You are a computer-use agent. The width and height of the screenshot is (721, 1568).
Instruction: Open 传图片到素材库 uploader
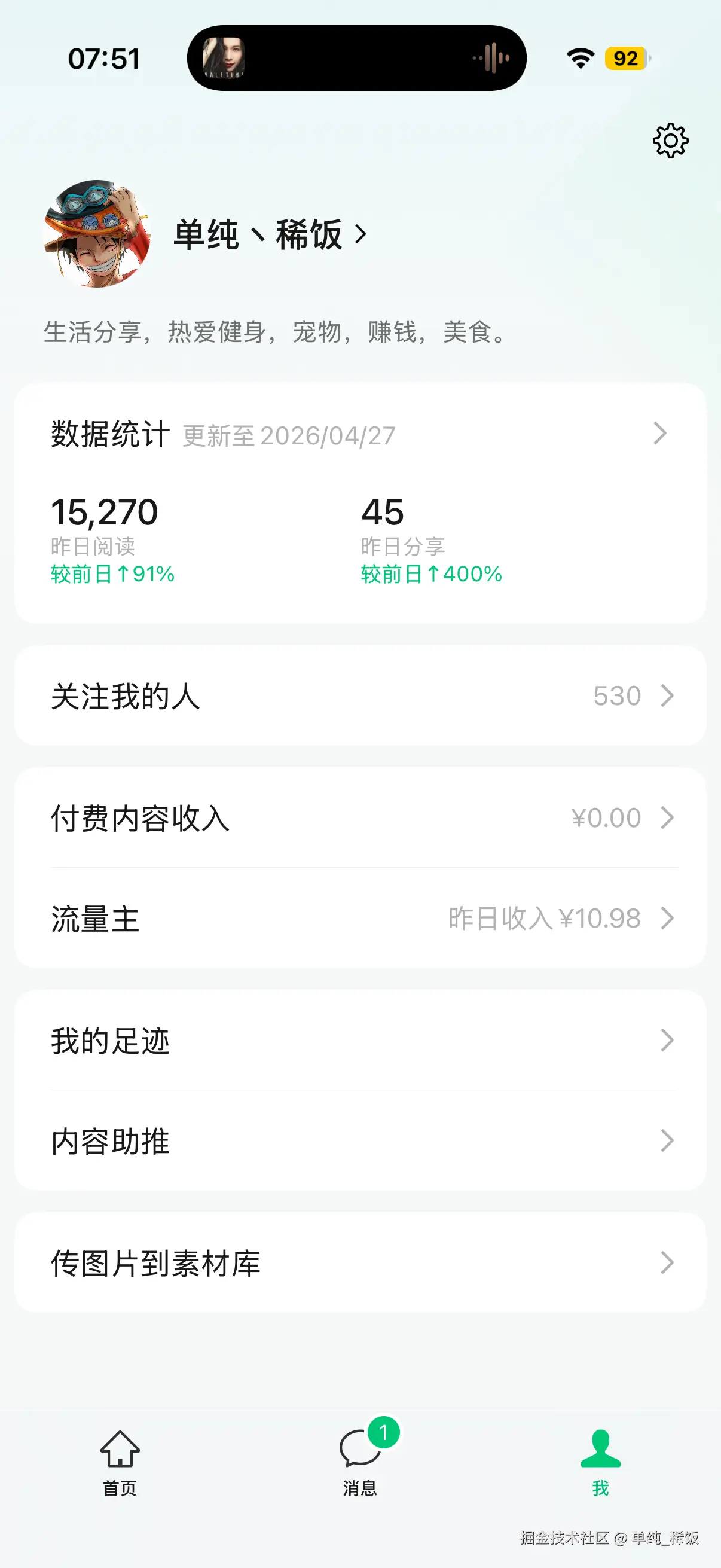click(x=360, y=1262)
